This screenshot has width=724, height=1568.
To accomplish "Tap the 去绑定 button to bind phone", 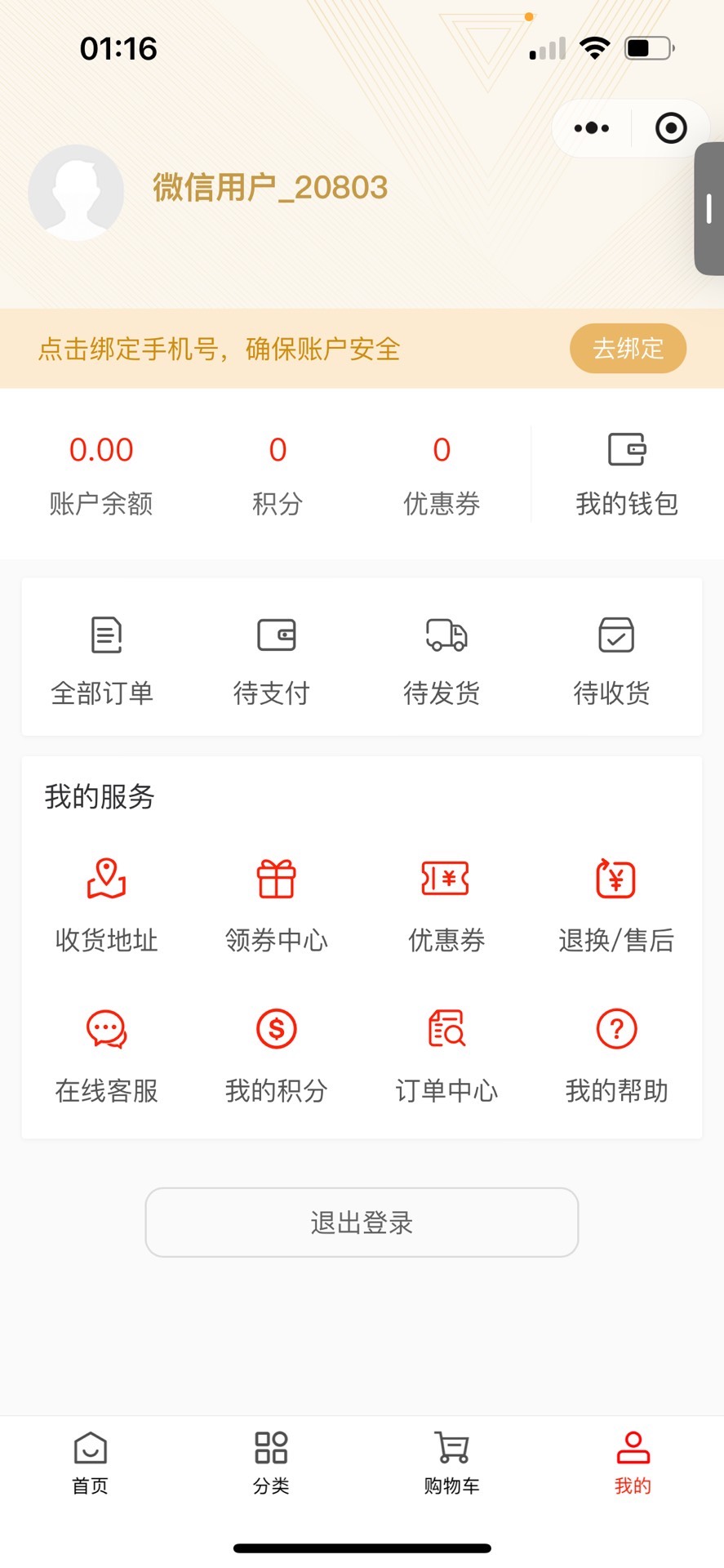I will point(628,349).
